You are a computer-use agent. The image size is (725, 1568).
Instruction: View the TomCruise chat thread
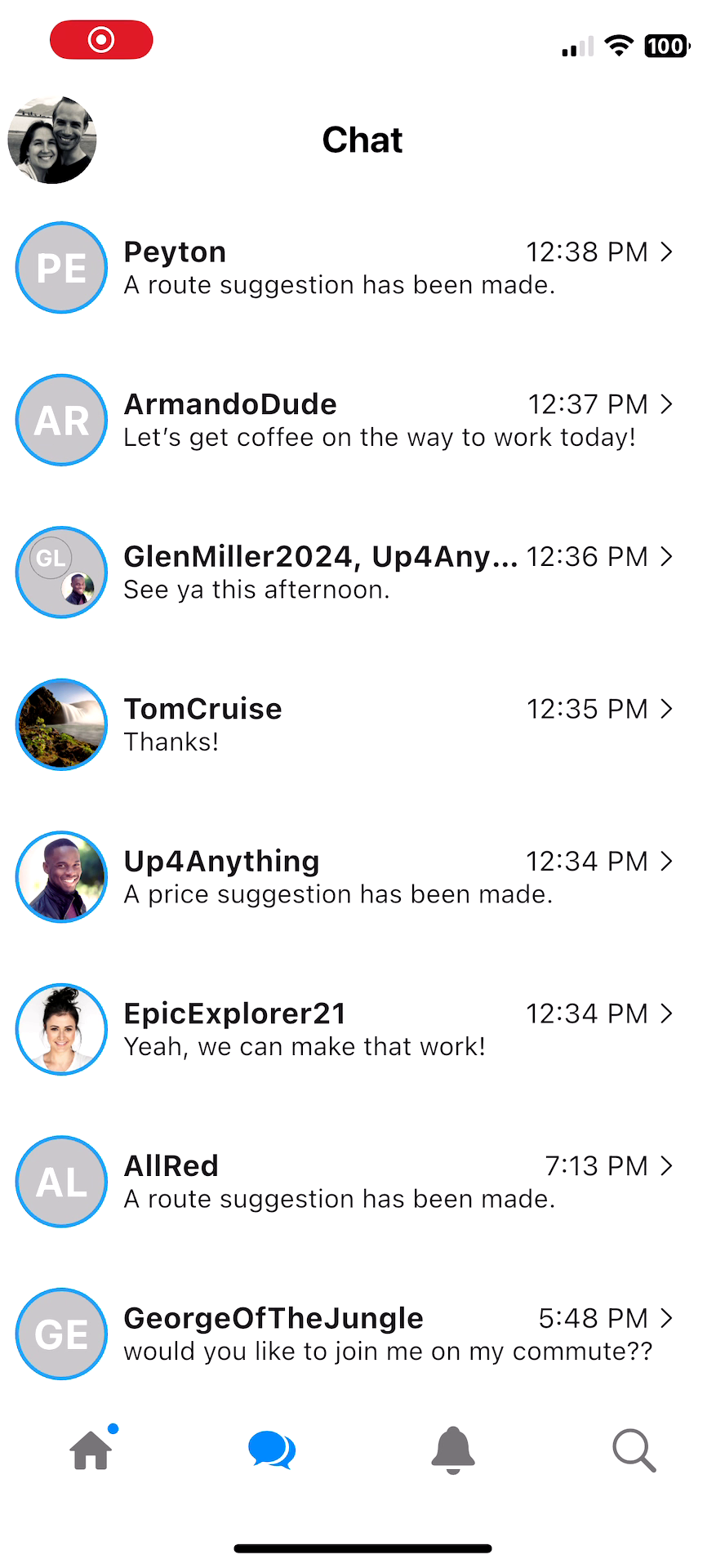pos(362,724)
